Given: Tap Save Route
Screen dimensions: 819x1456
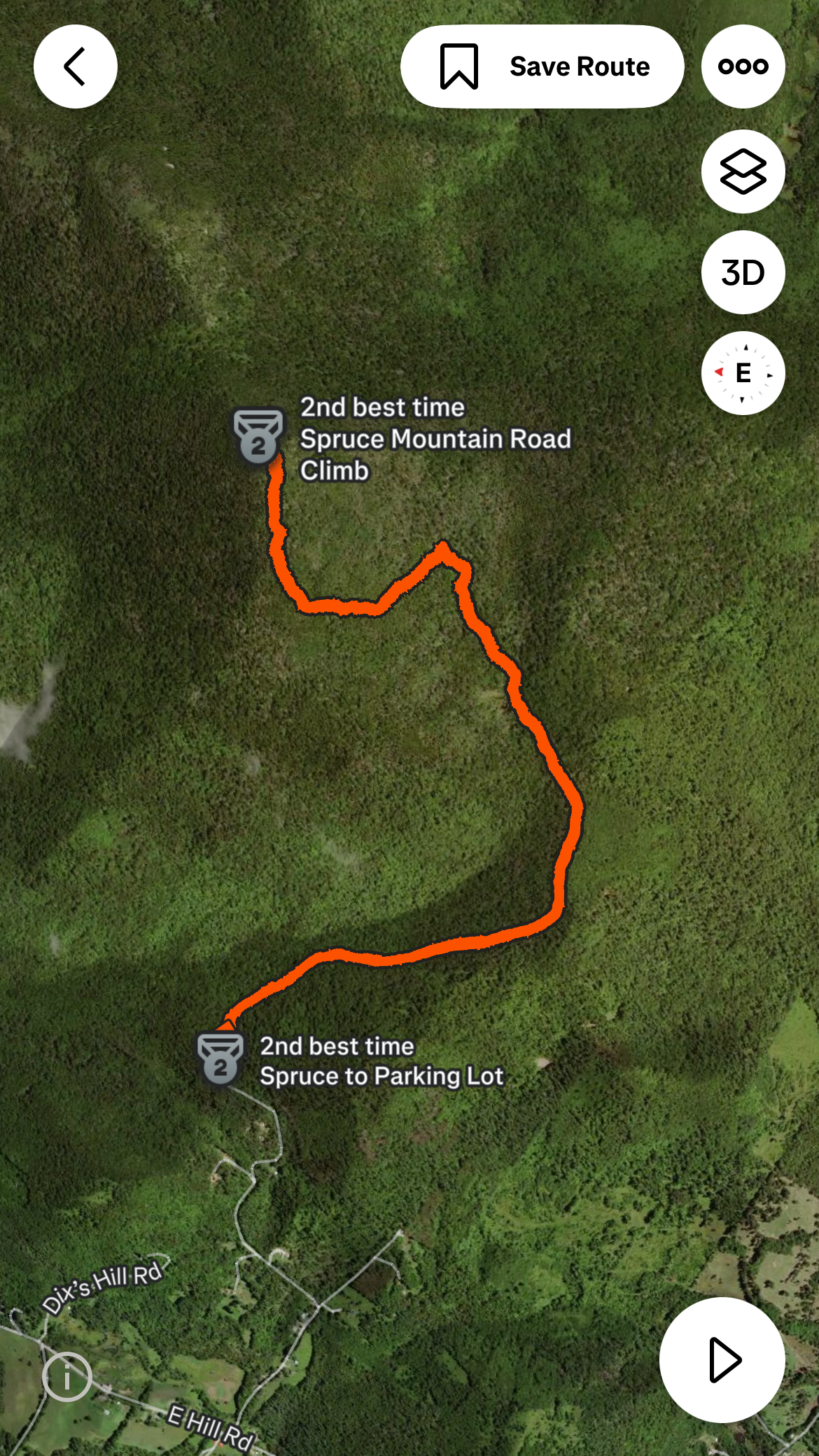Looking at the screenshot, I should 542,66.
